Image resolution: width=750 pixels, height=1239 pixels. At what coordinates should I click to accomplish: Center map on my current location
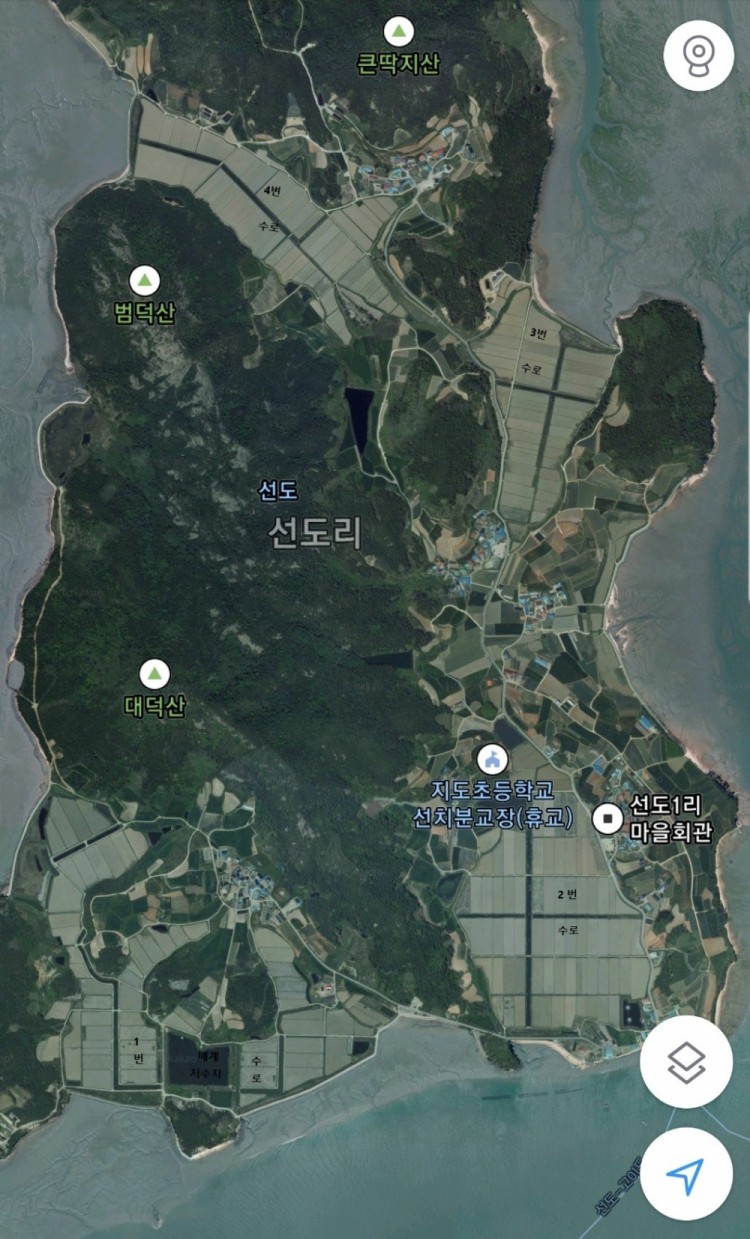(x=686, y=1174)
